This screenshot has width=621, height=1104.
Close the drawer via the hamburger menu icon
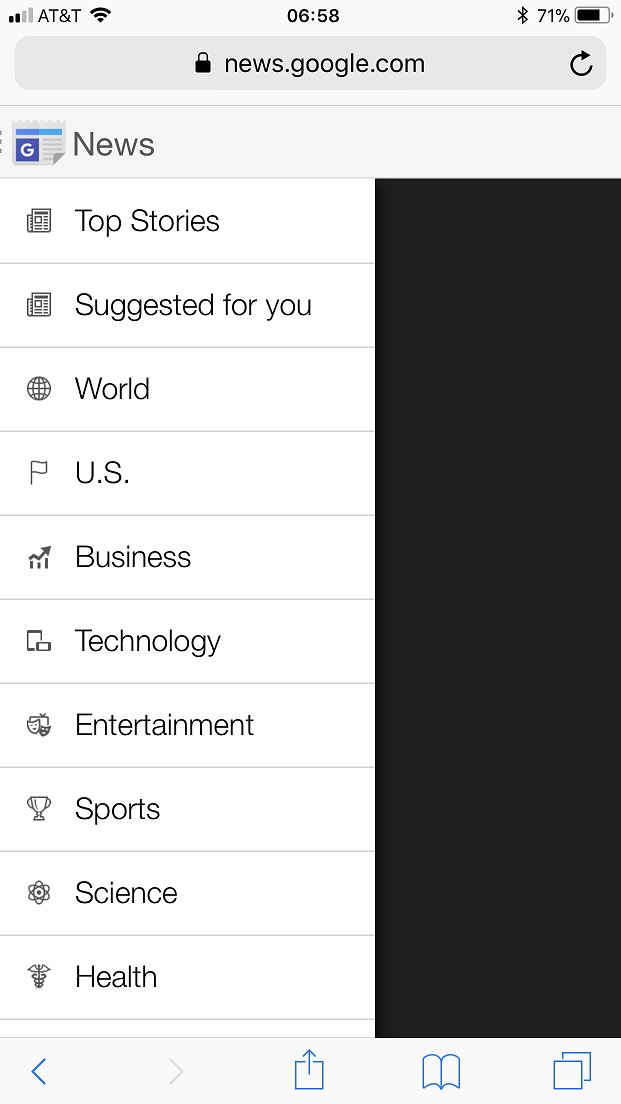point(4,143)
